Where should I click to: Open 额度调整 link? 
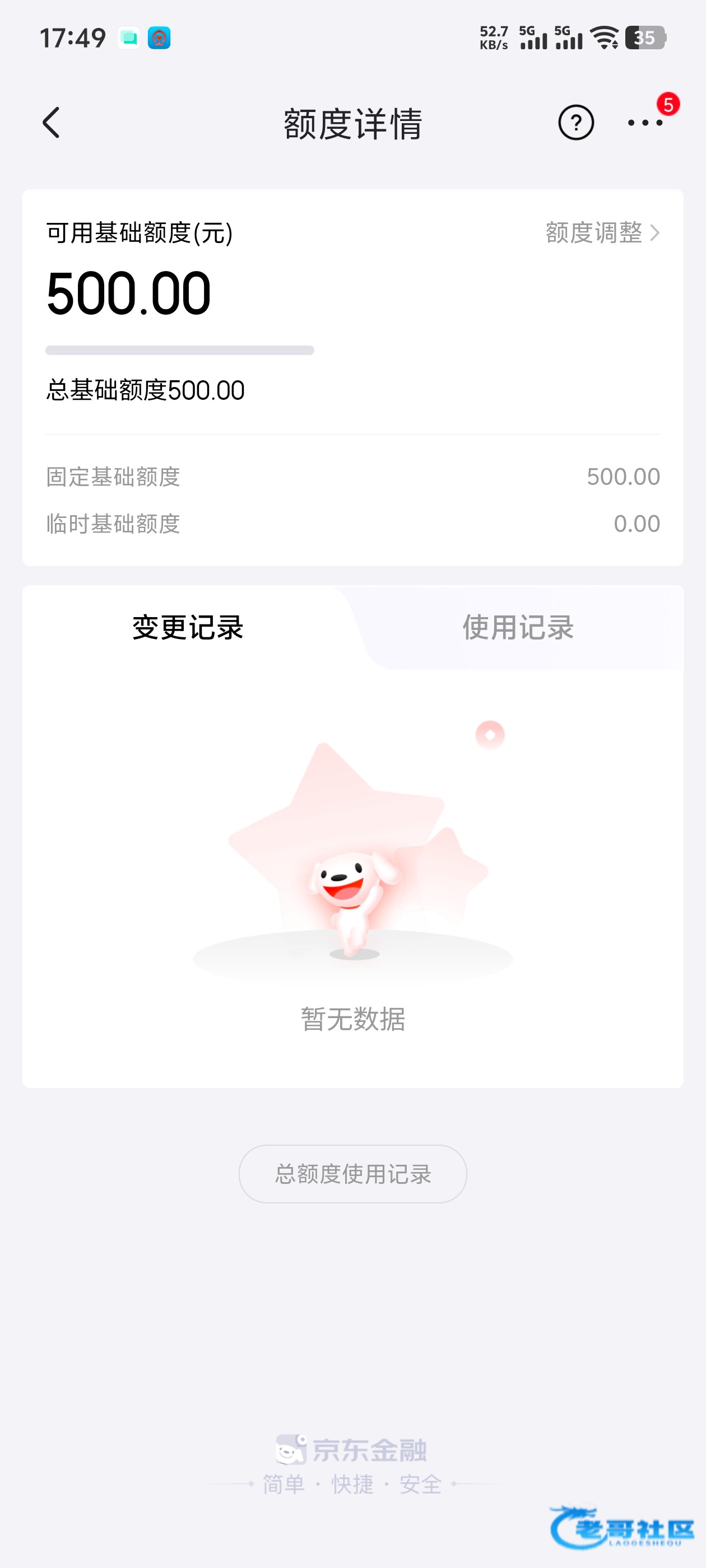601,232
